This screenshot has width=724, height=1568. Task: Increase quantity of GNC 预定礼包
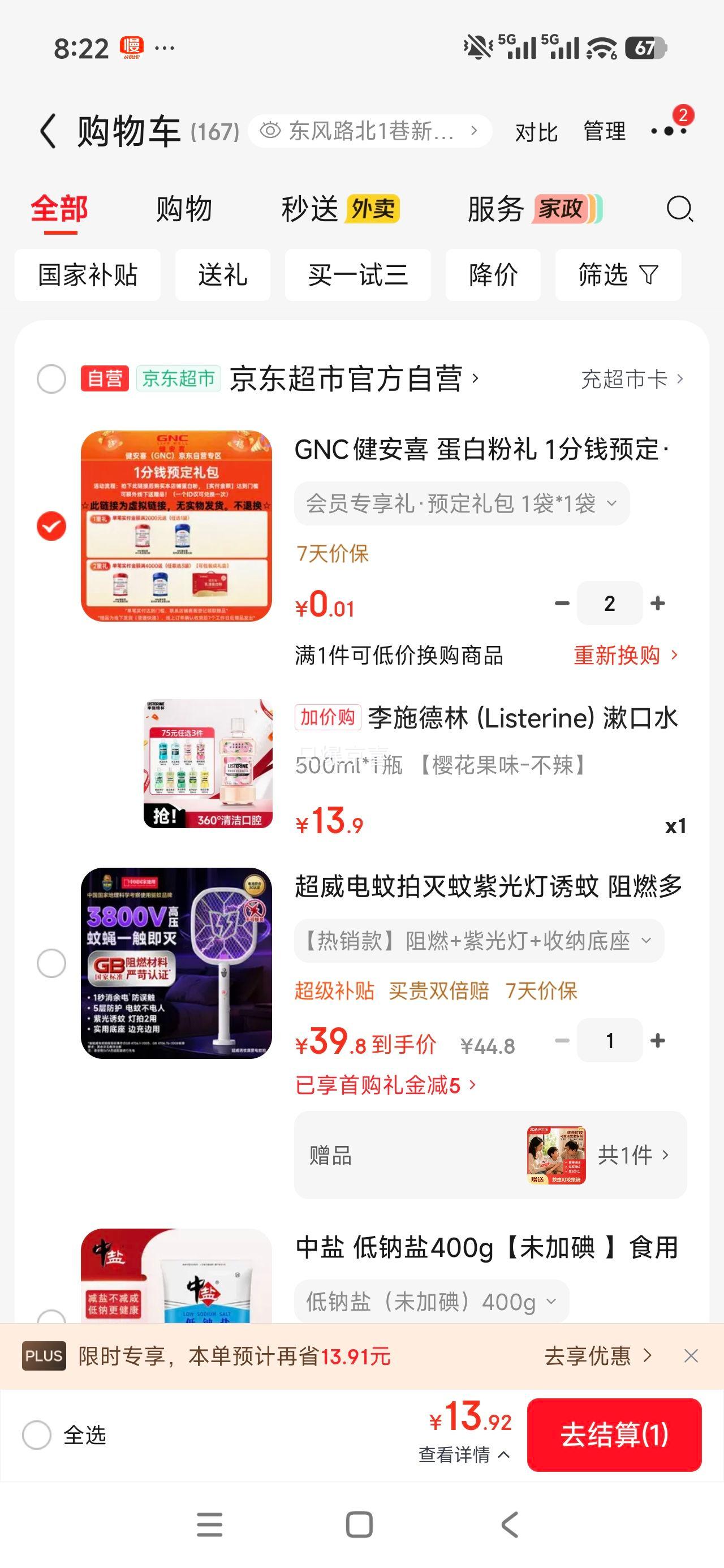658,603
